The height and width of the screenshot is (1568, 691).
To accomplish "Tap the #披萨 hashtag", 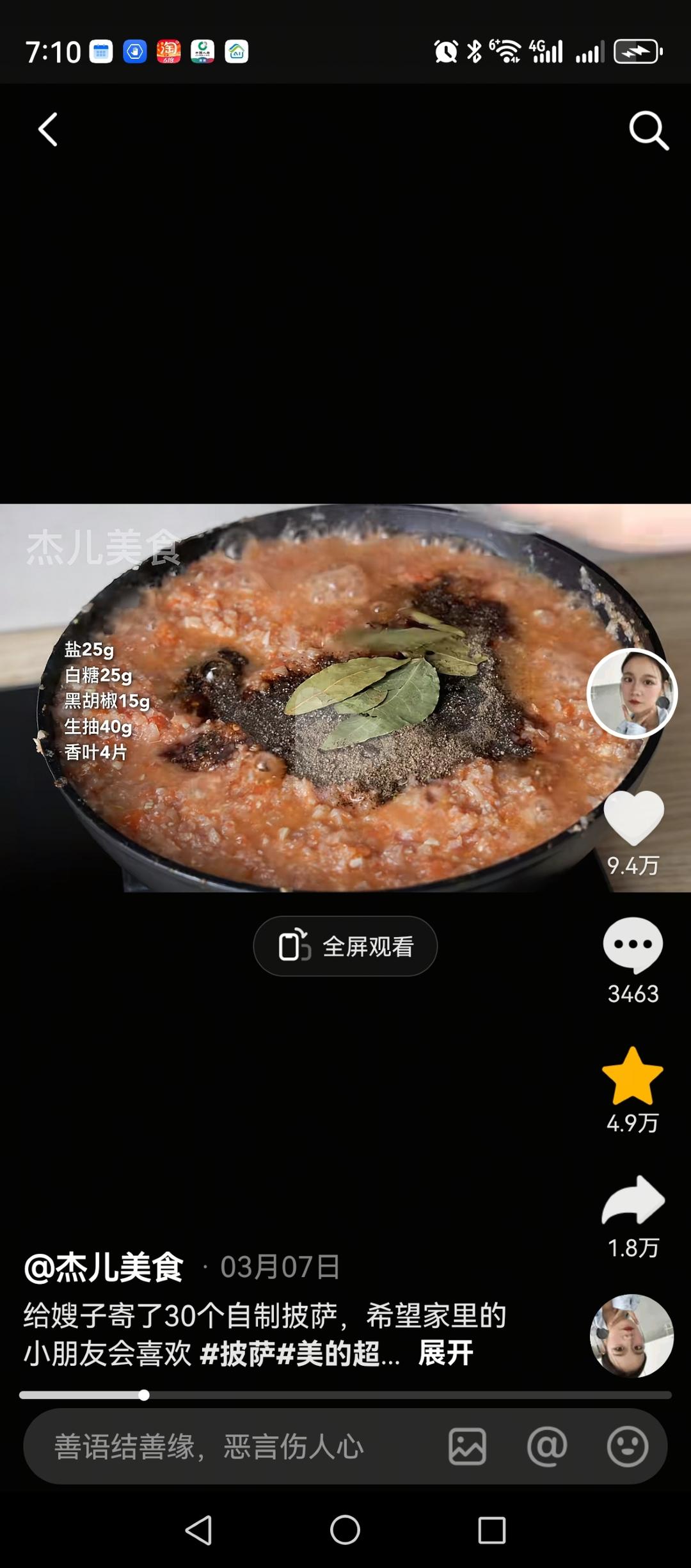I will (237, 1354).
